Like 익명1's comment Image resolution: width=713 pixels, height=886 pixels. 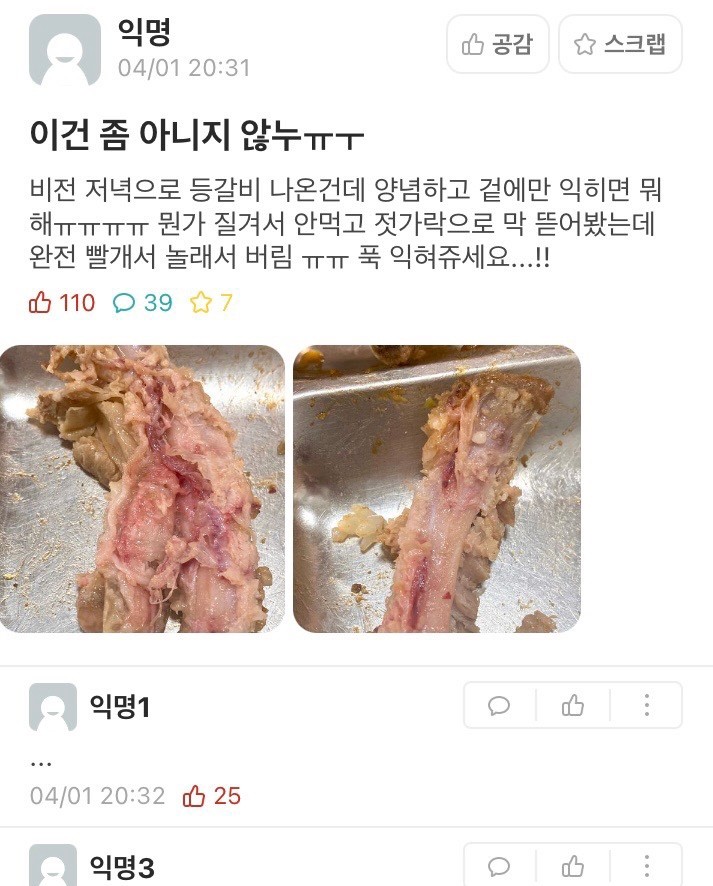(573, 706)
